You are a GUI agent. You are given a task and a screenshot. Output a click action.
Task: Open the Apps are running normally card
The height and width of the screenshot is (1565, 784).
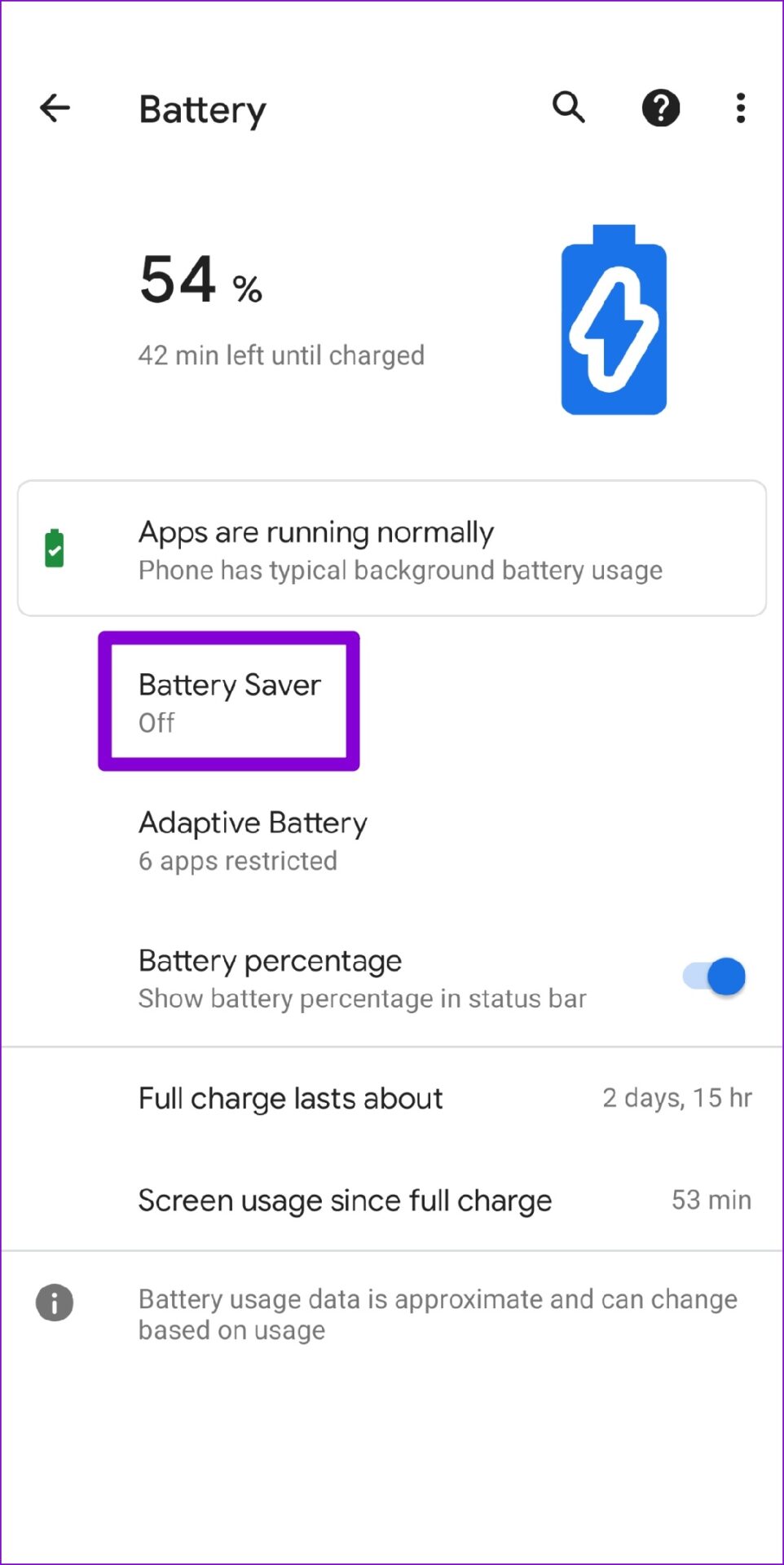click(392, 548)
